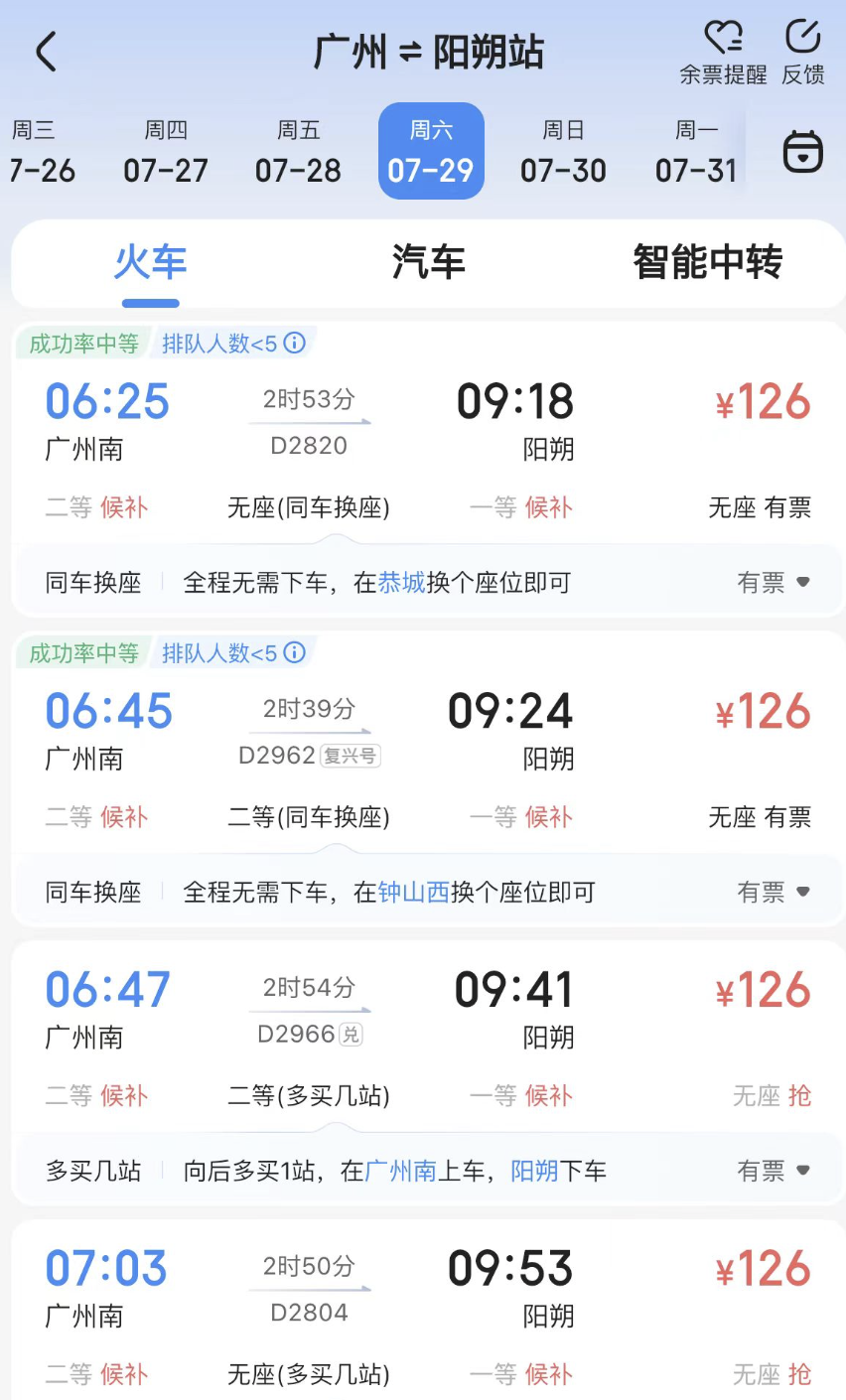
Task: Switch to the 汽车 tab
Action: (x=428, y=262)
